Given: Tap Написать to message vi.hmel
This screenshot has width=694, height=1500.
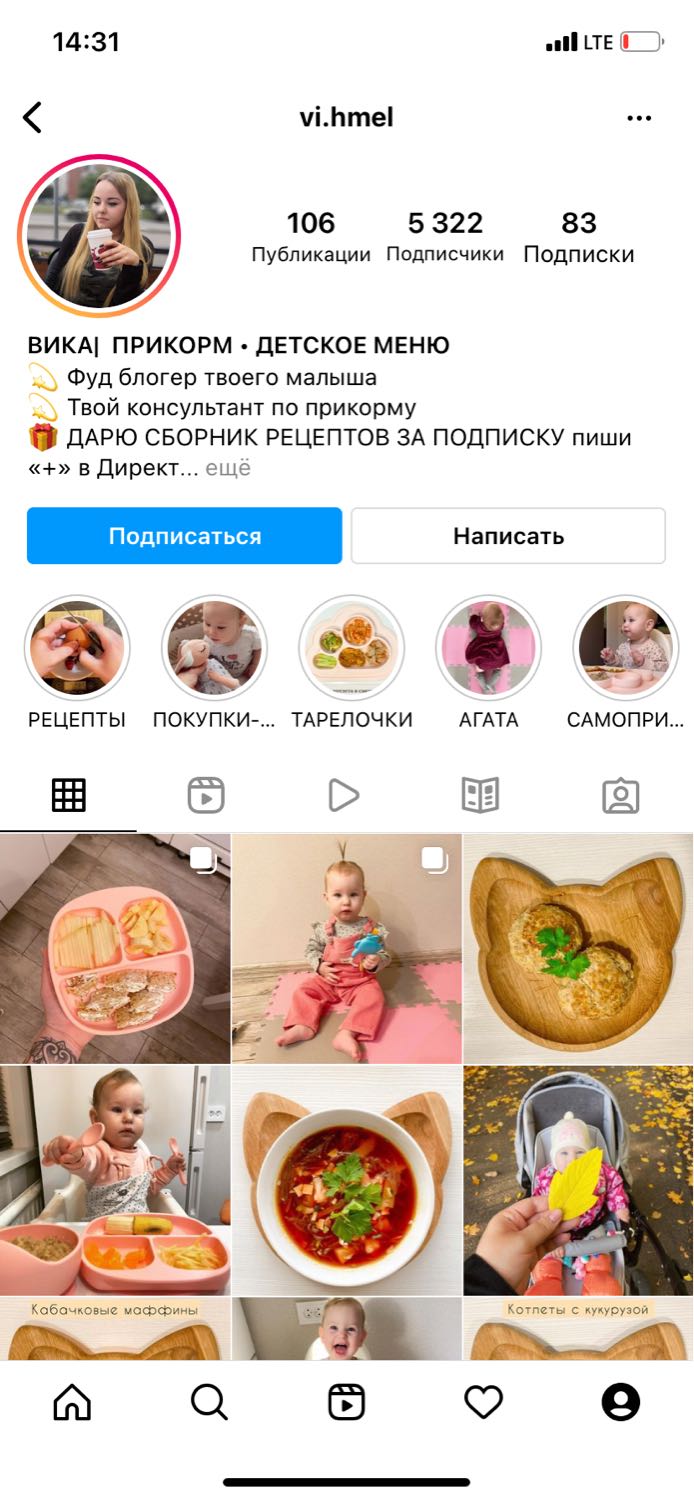Looking at the screenshot, I should [x=508, y=536].
